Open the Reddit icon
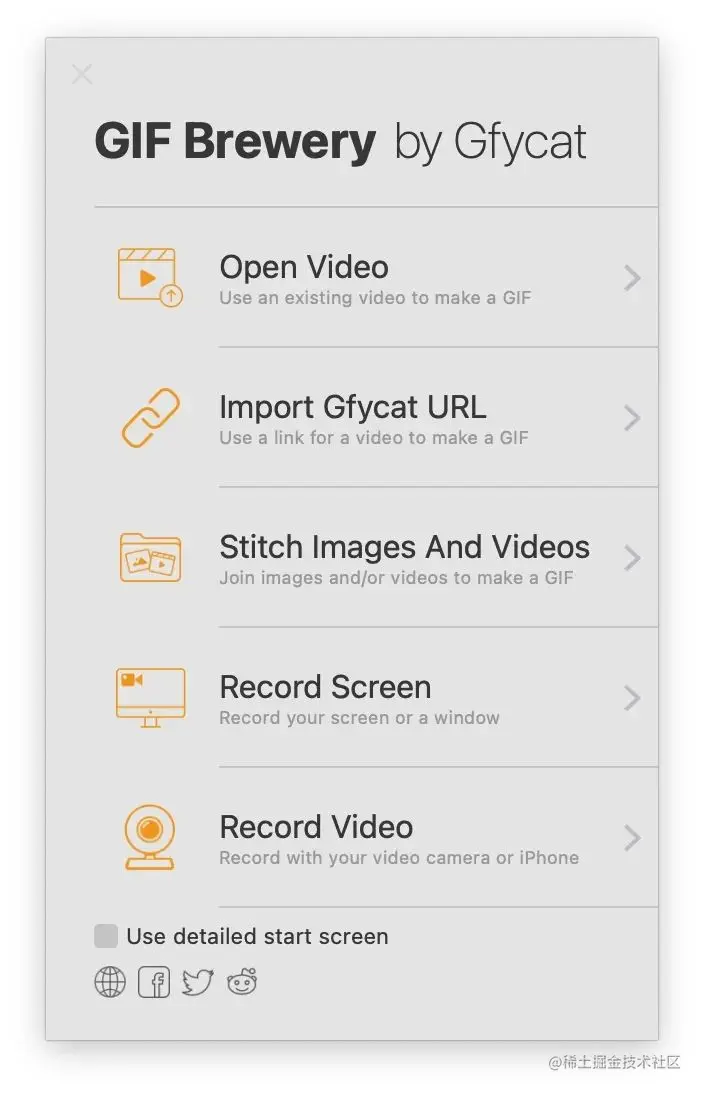 (x=242, y=983)
